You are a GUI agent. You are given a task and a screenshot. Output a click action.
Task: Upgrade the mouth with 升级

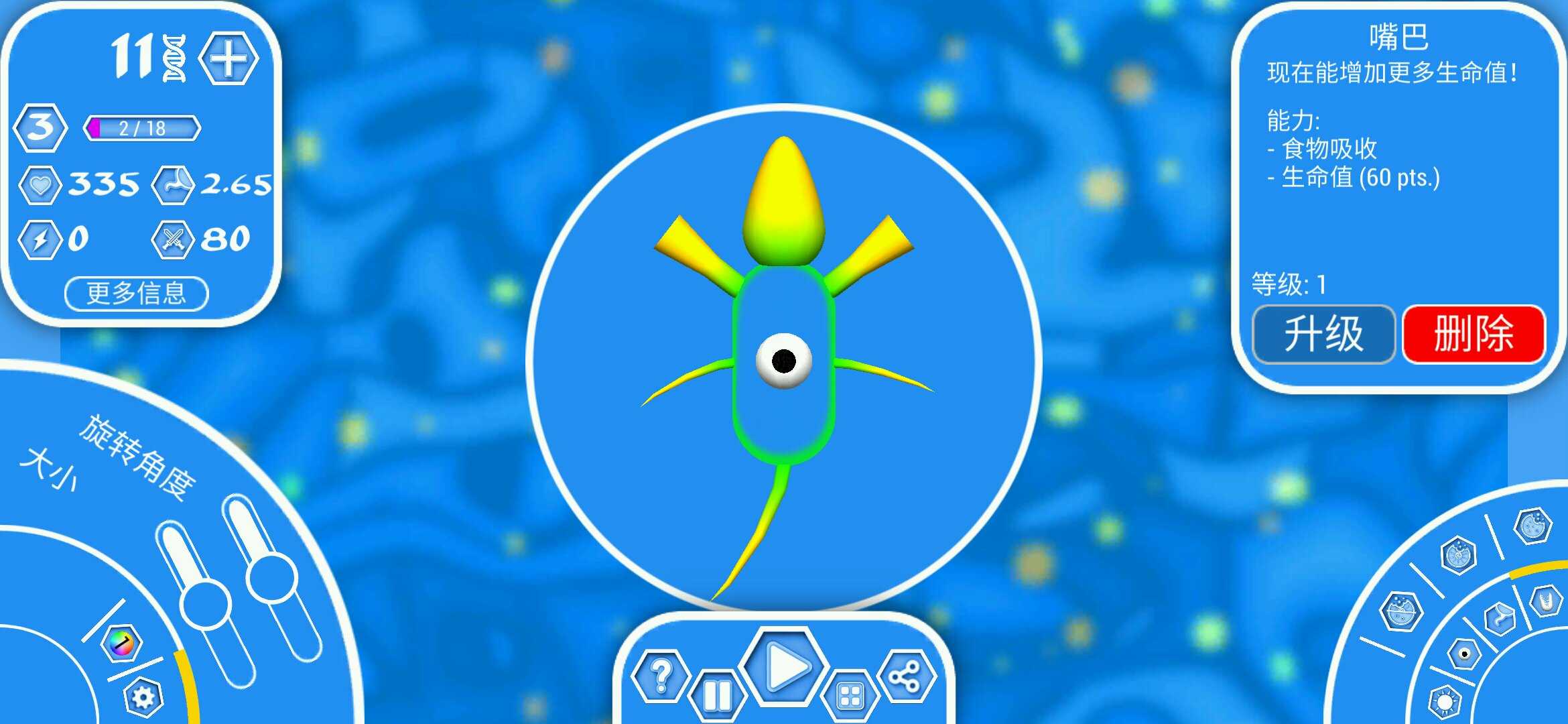pyautogui.click(x=1323, y=334)
